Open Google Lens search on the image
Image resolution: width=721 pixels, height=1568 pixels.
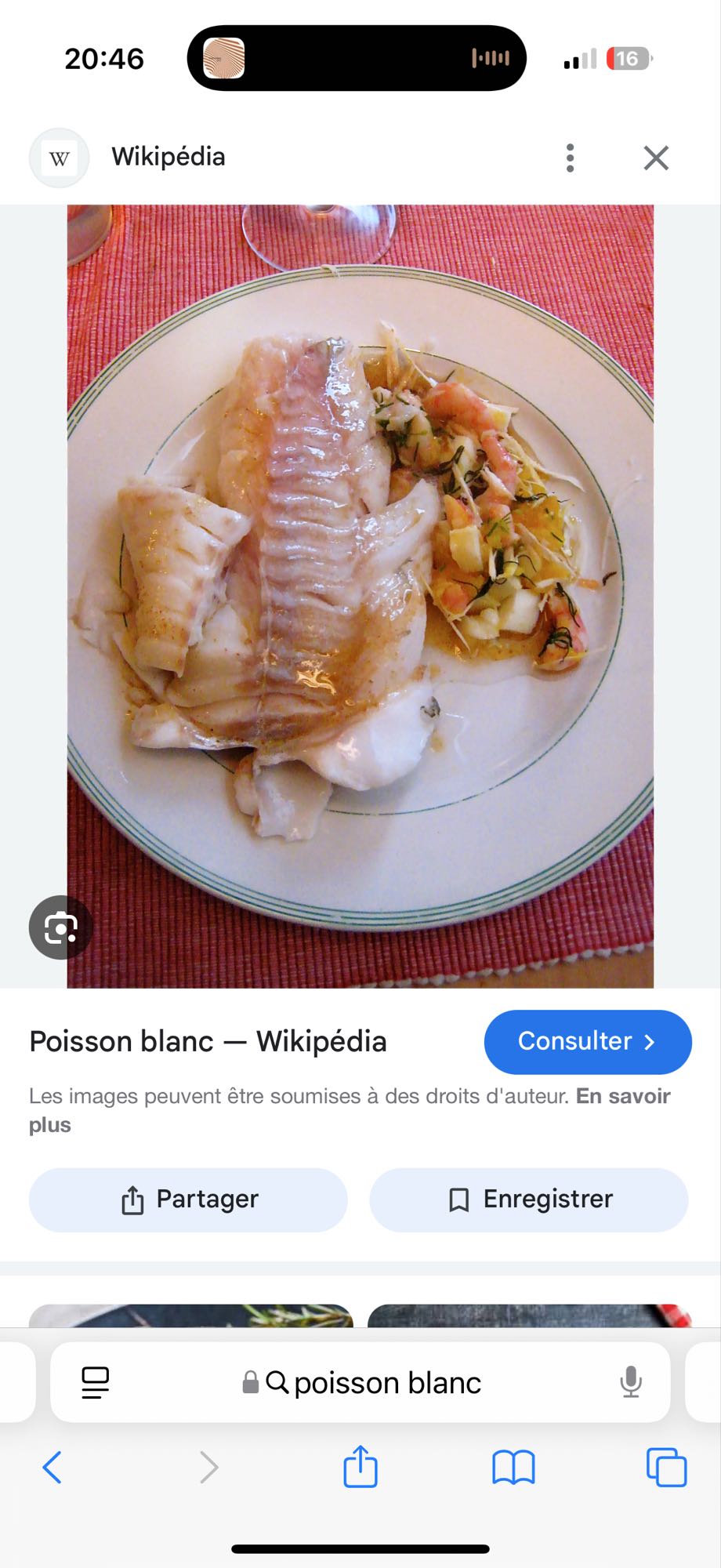[60, 927]
